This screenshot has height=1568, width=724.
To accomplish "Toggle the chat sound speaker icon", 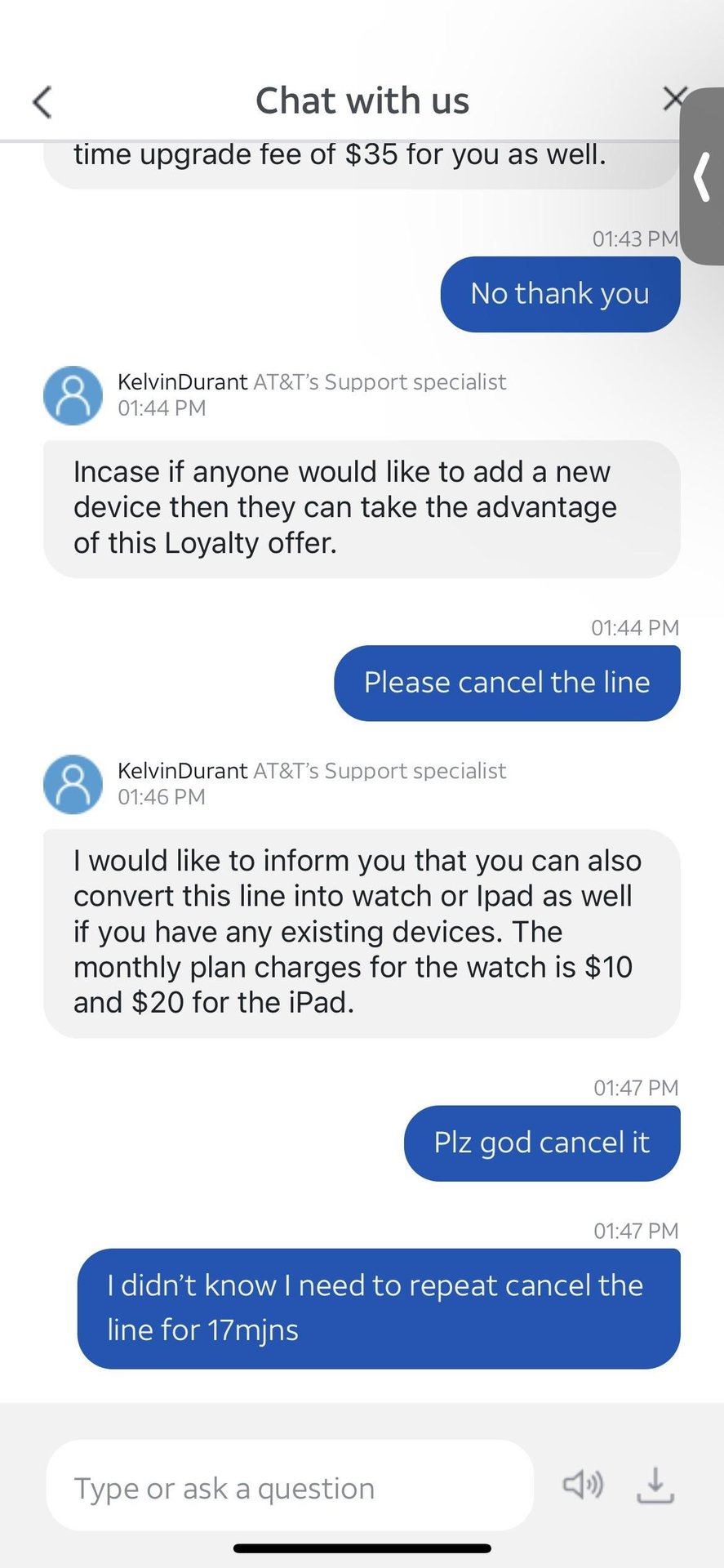I will click(583, 1485).
